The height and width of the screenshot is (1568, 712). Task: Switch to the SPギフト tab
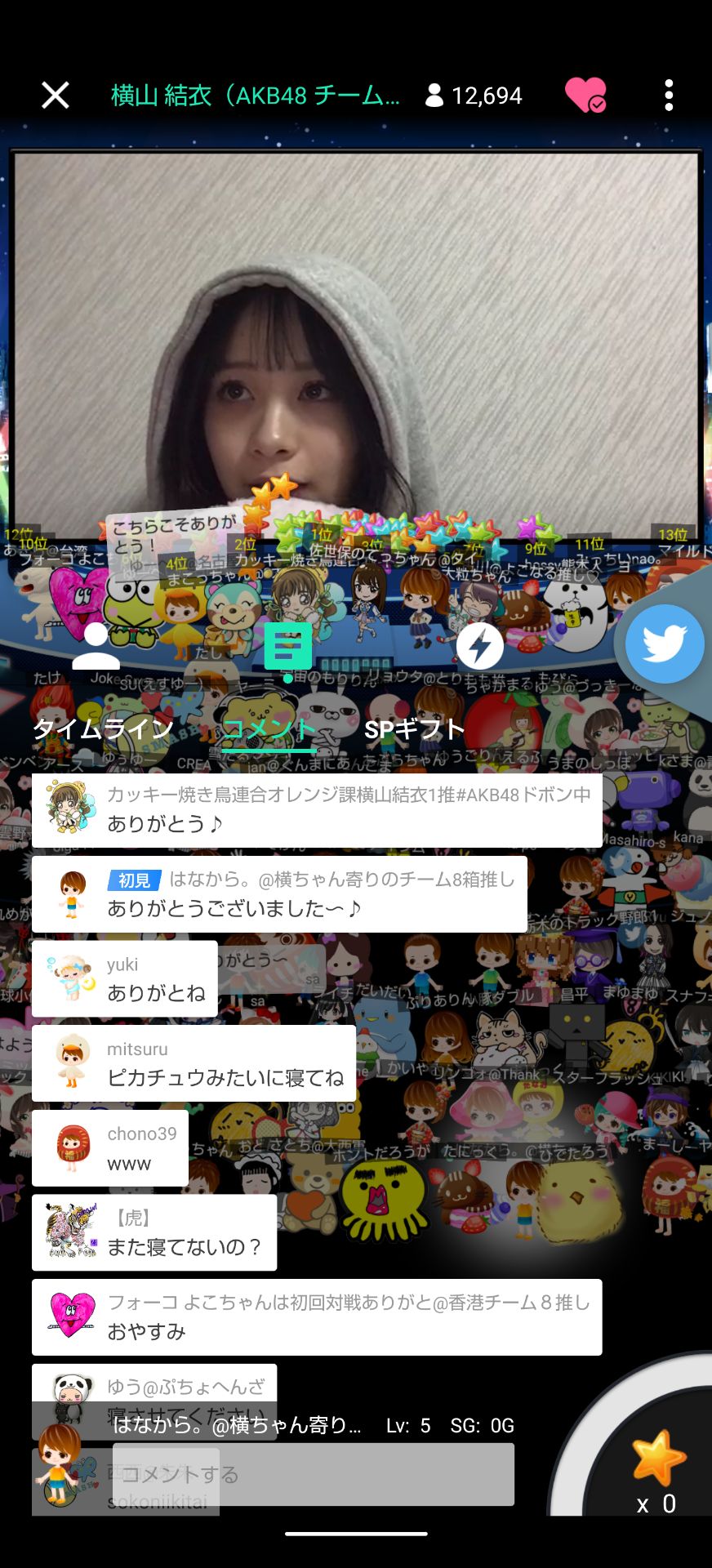(x=416, y=728)
